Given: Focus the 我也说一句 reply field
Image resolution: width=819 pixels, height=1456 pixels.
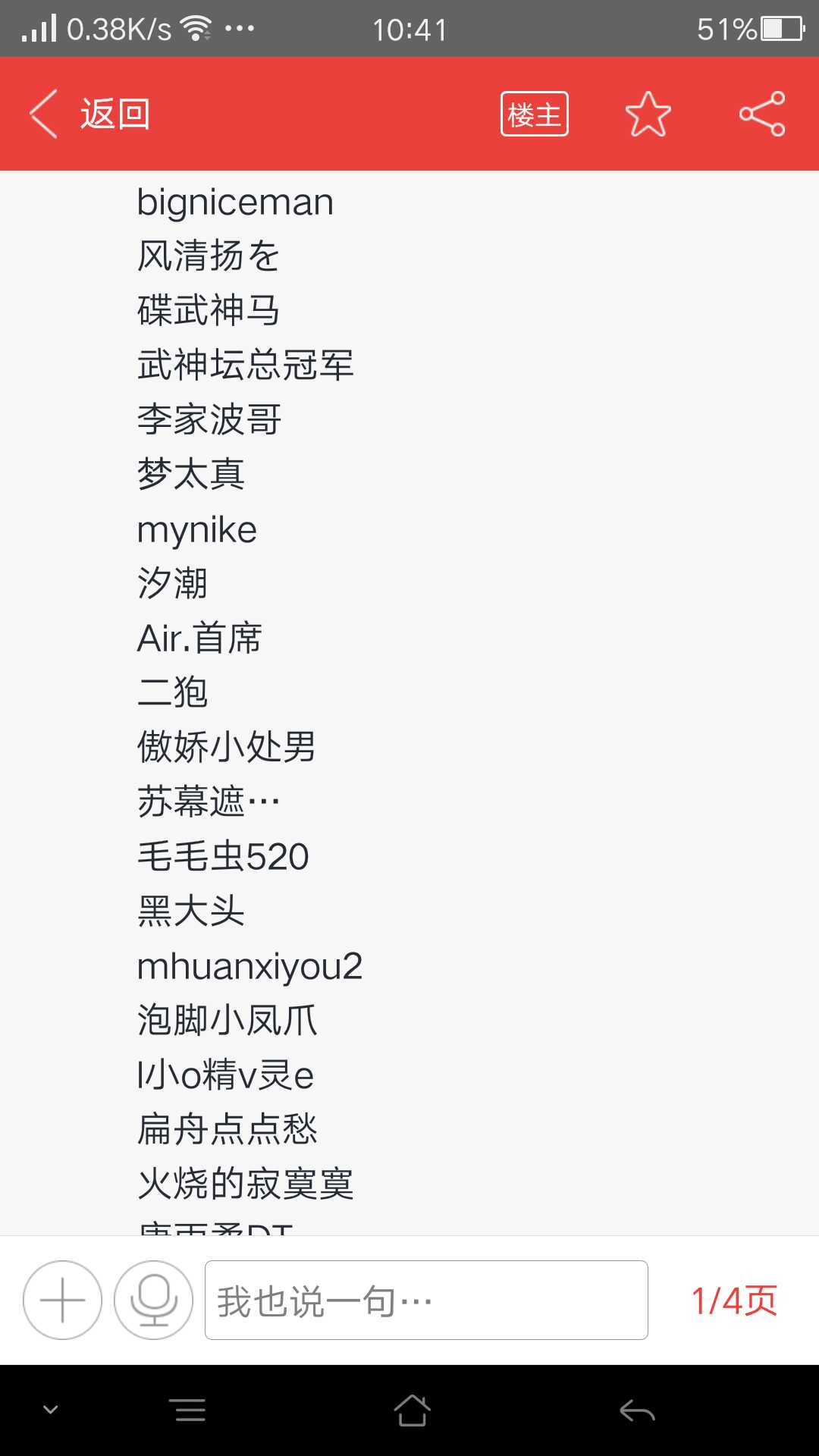Looking at the screenshot, I should (426, 1300).
